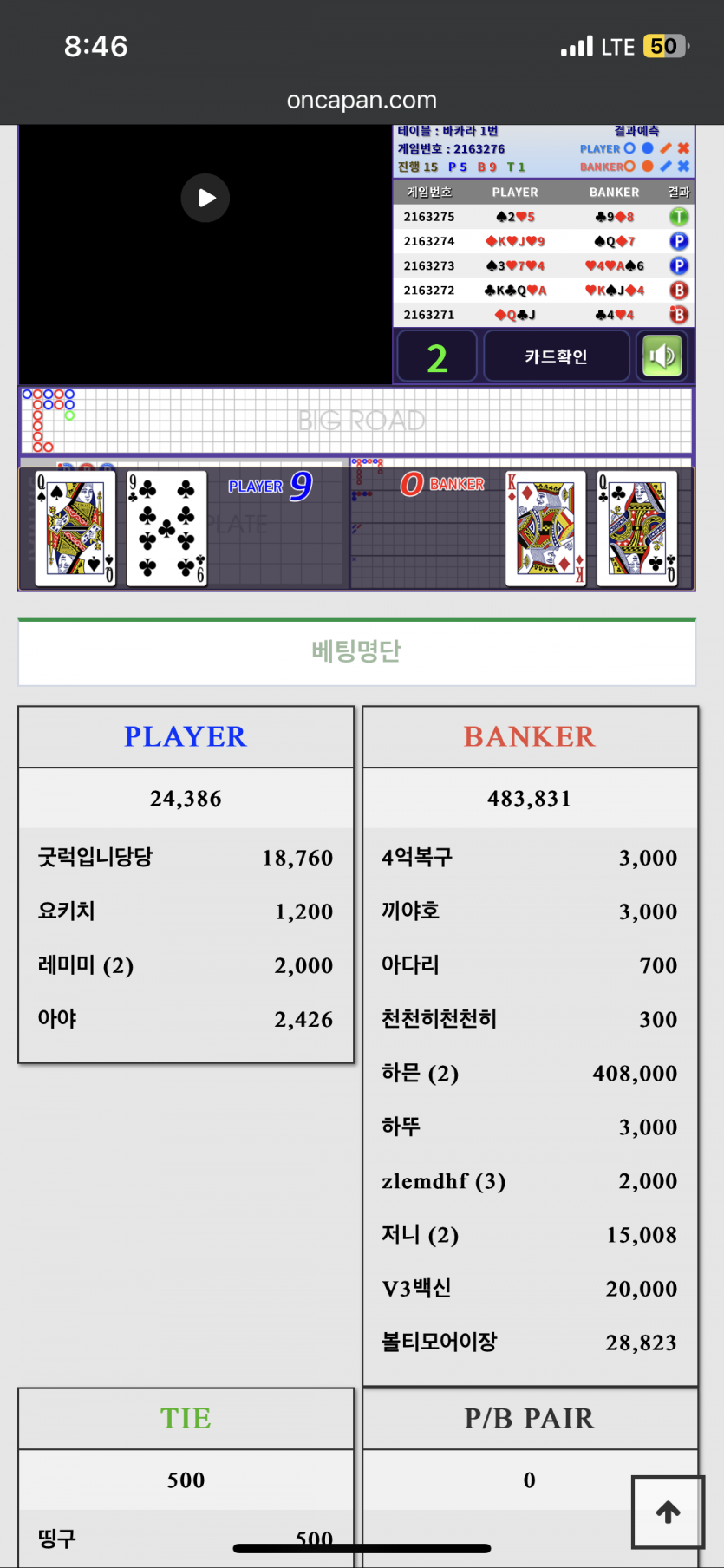The width and height of the screenshot is (724, 1568).
Task: Toggle the green sound speaker button
Action: [x=663, y=356]
